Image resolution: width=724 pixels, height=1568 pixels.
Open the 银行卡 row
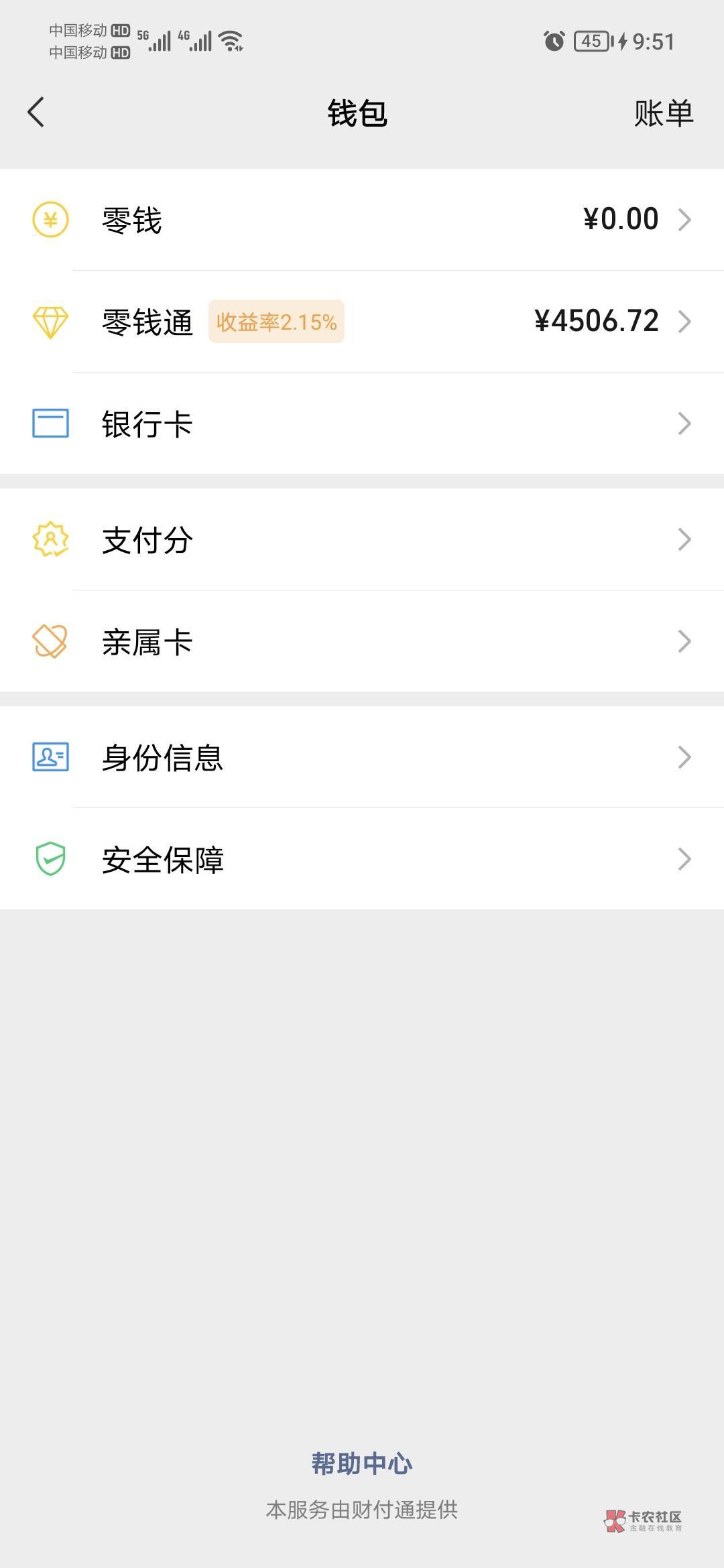[362, 423]
